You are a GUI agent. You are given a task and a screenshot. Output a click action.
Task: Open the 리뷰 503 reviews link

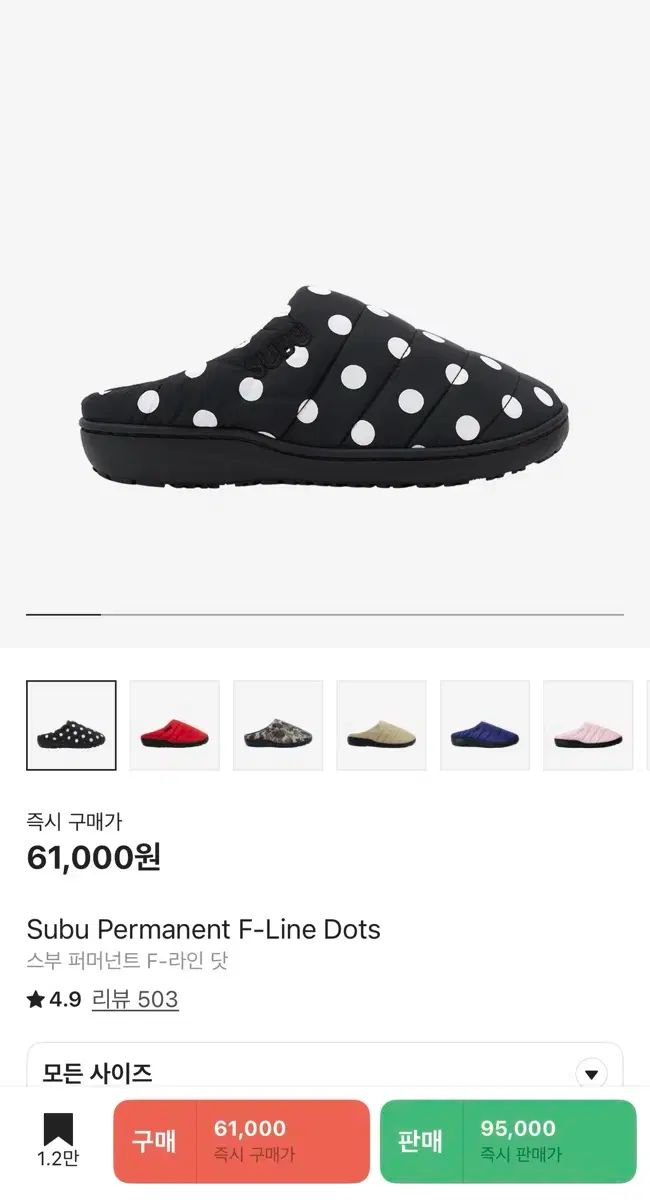[x=135, y=999]
